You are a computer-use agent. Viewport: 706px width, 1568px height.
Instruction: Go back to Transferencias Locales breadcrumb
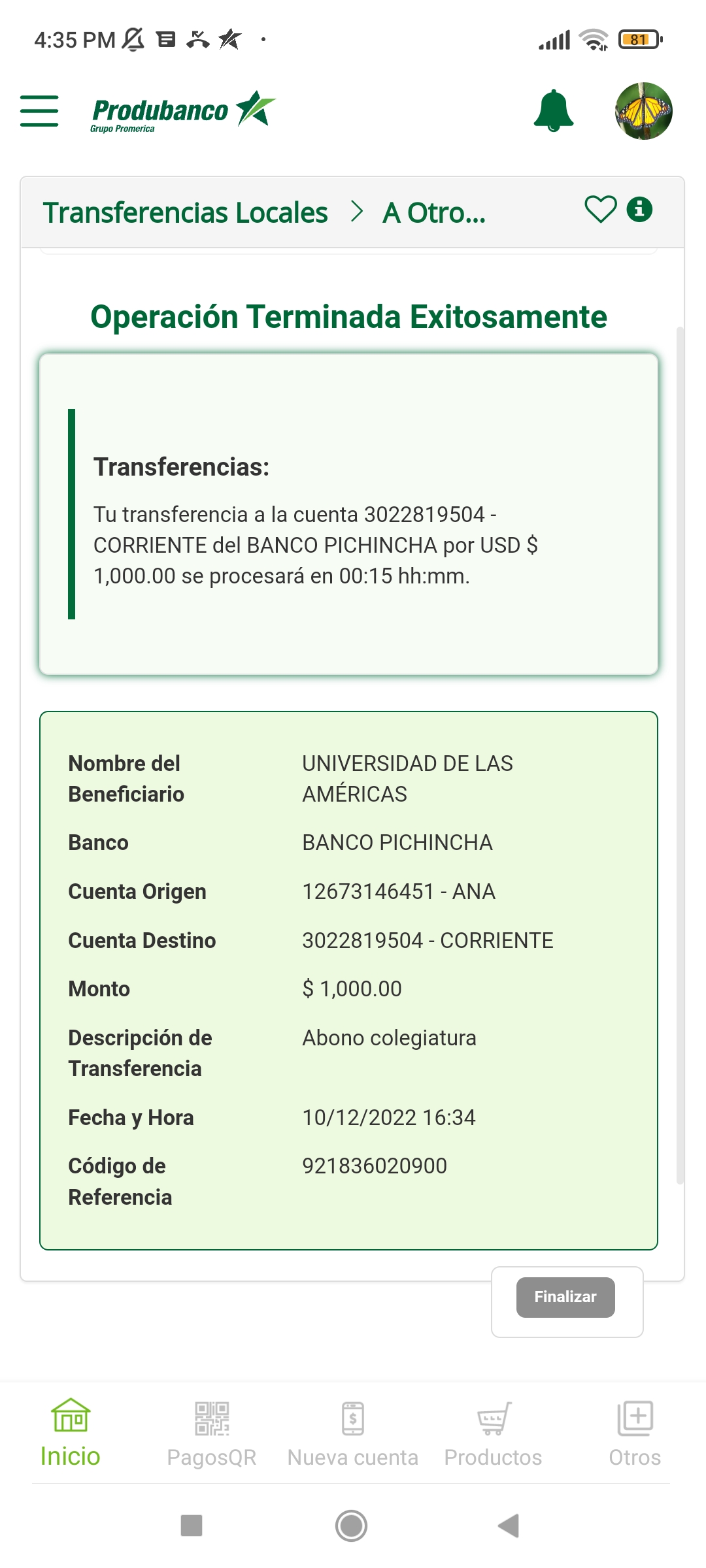pos(185,213)
